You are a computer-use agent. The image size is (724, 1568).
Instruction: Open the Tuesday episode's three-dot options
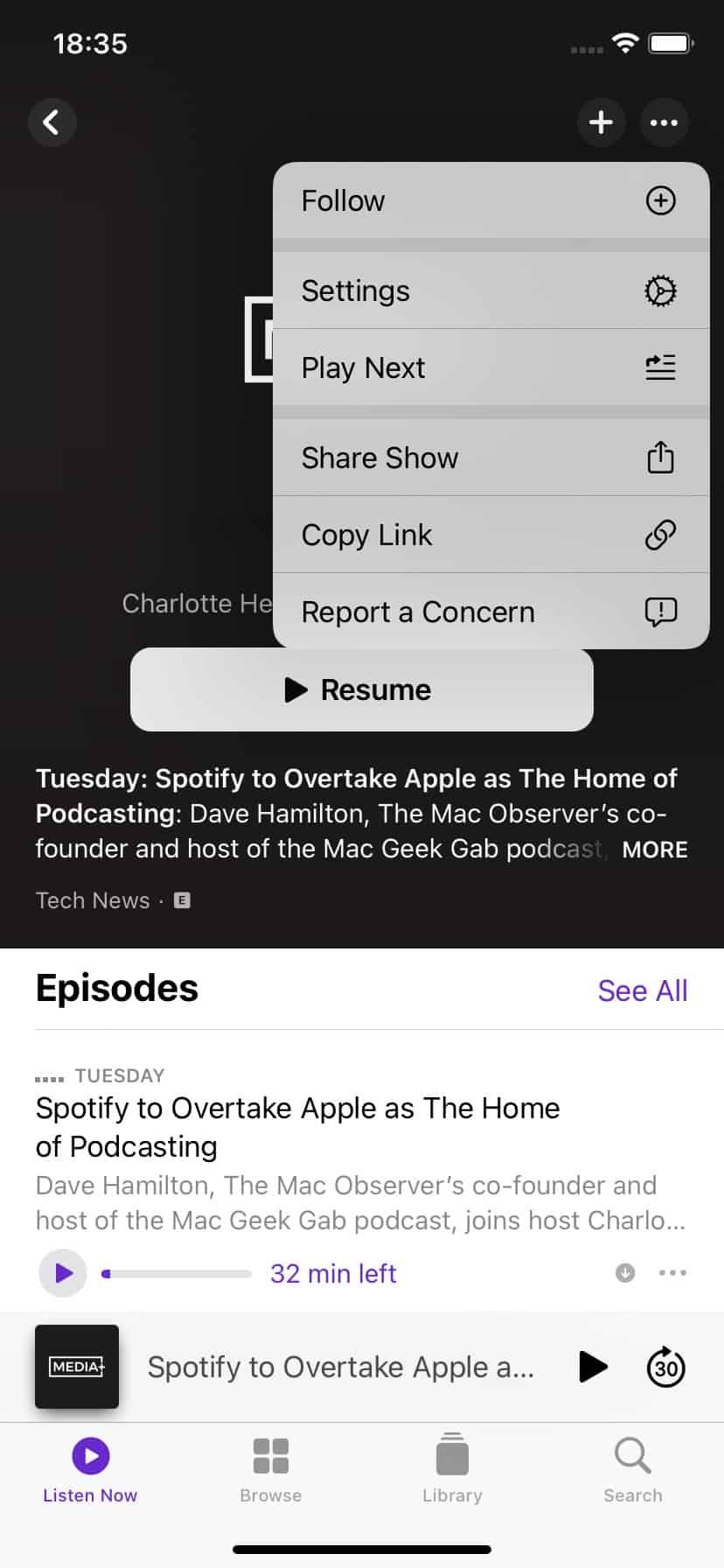[x=672, y=1273]
